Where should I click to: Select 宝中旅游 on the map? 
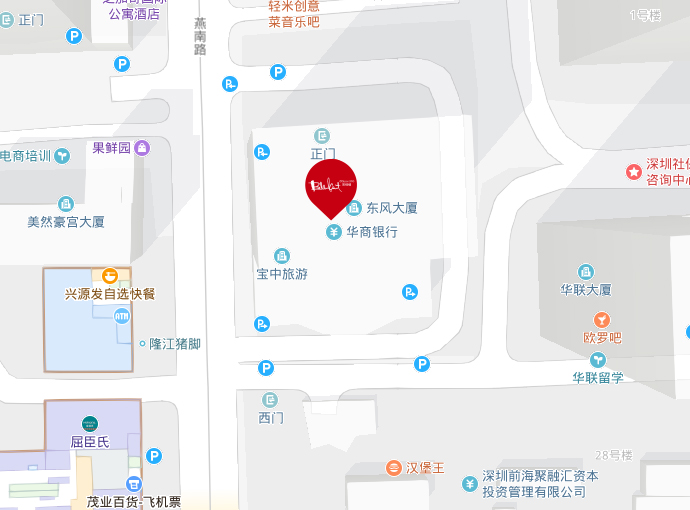click(282, 256)
